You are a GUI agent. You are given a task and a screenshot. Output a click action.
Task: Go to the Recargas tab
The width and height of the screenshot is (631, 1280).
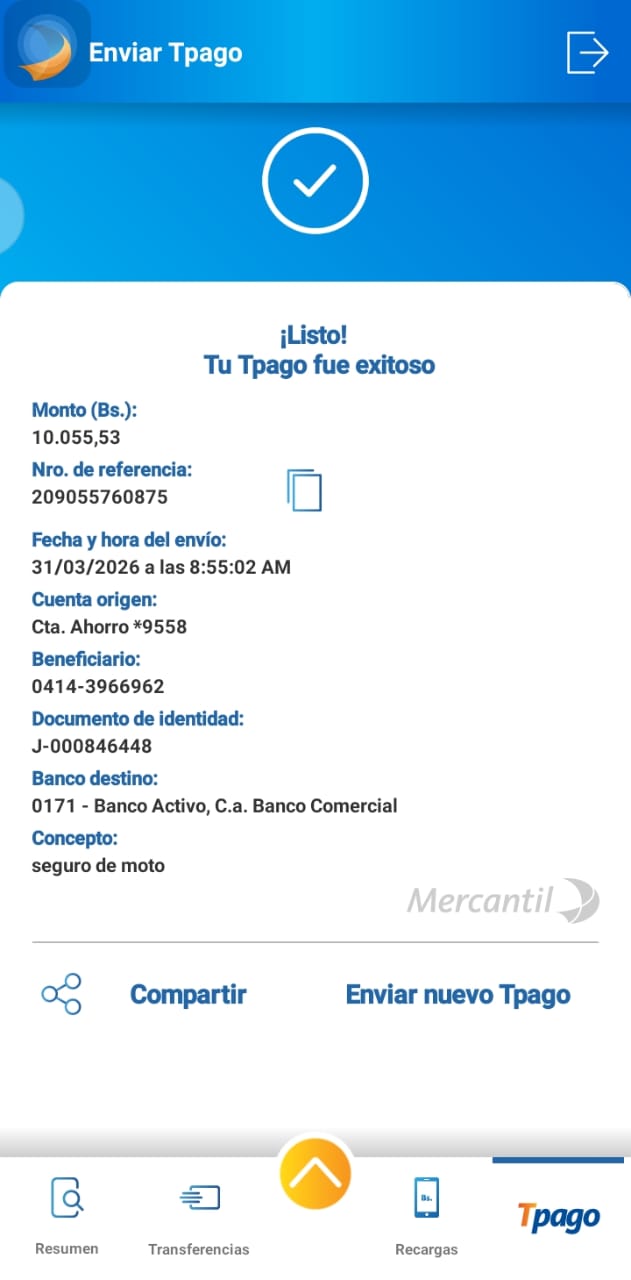point(426,1214)
